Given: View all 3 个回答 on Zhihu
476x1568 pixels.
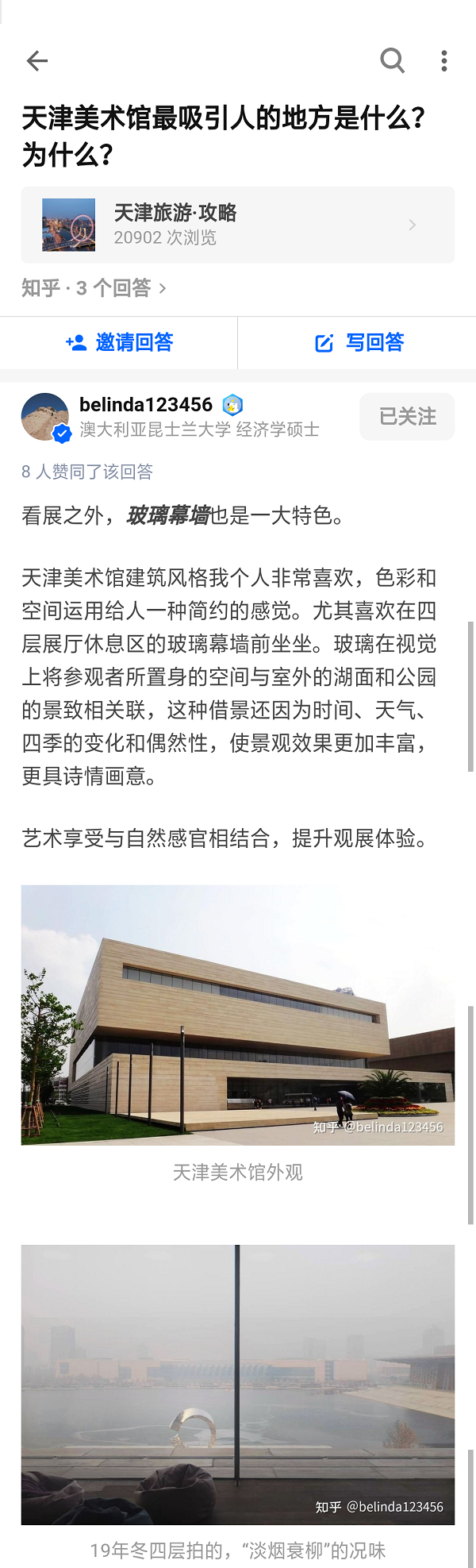Looking at the screenshot, I should tap(94, 288).
